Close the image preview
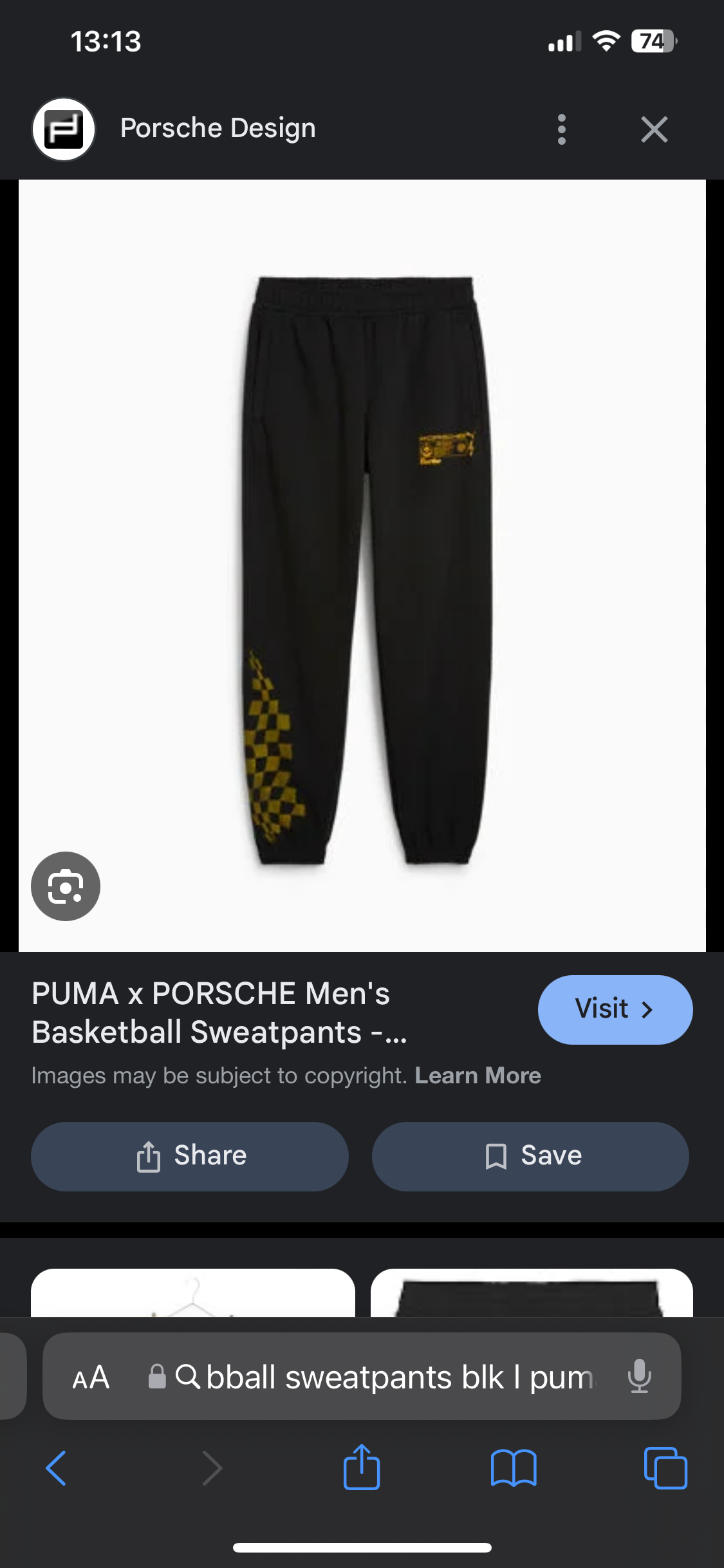 point(654,129)
